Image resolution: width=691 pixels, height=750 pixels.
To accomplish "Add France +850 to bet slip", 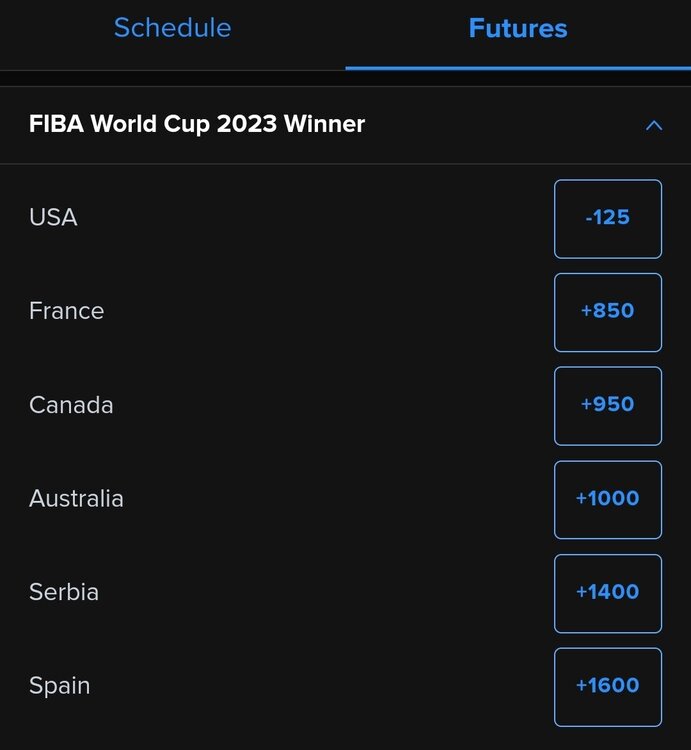I will 607,311.
